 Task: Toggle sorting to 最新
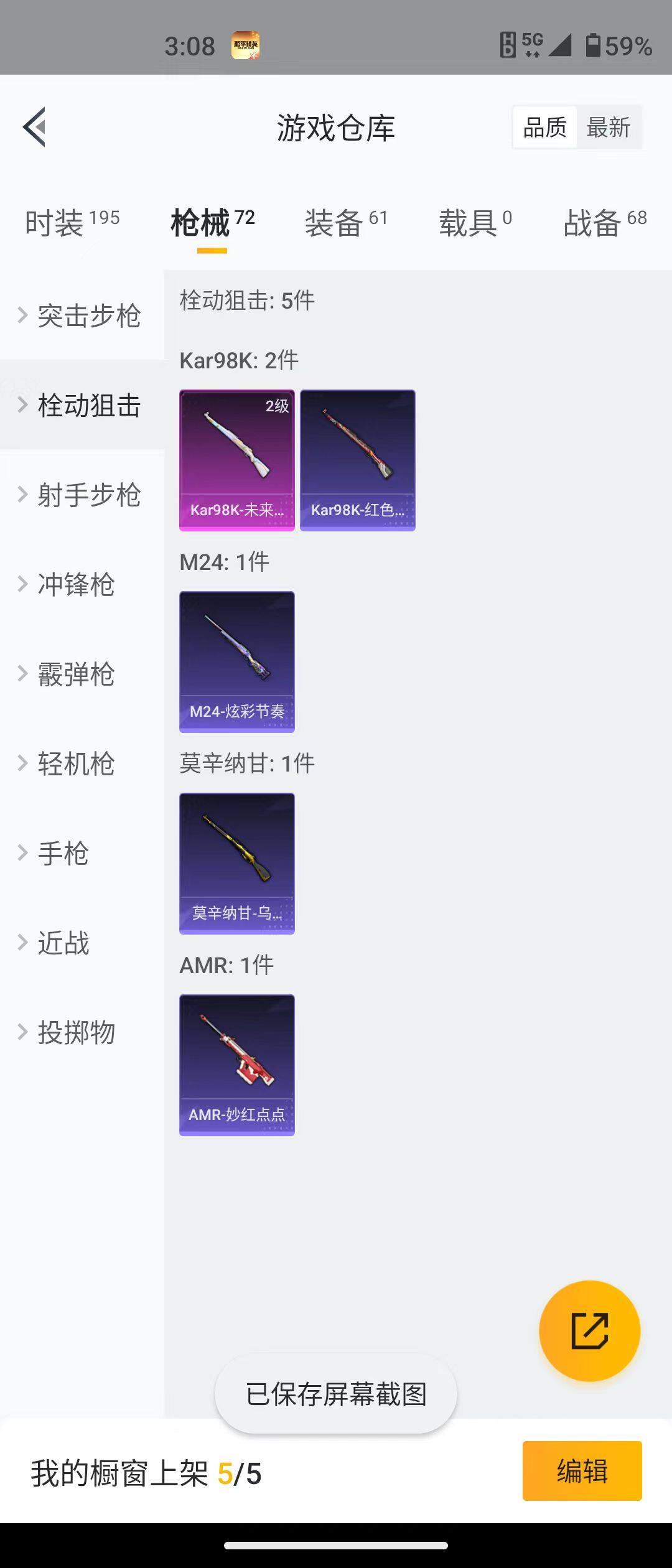(x=609, y=126)
